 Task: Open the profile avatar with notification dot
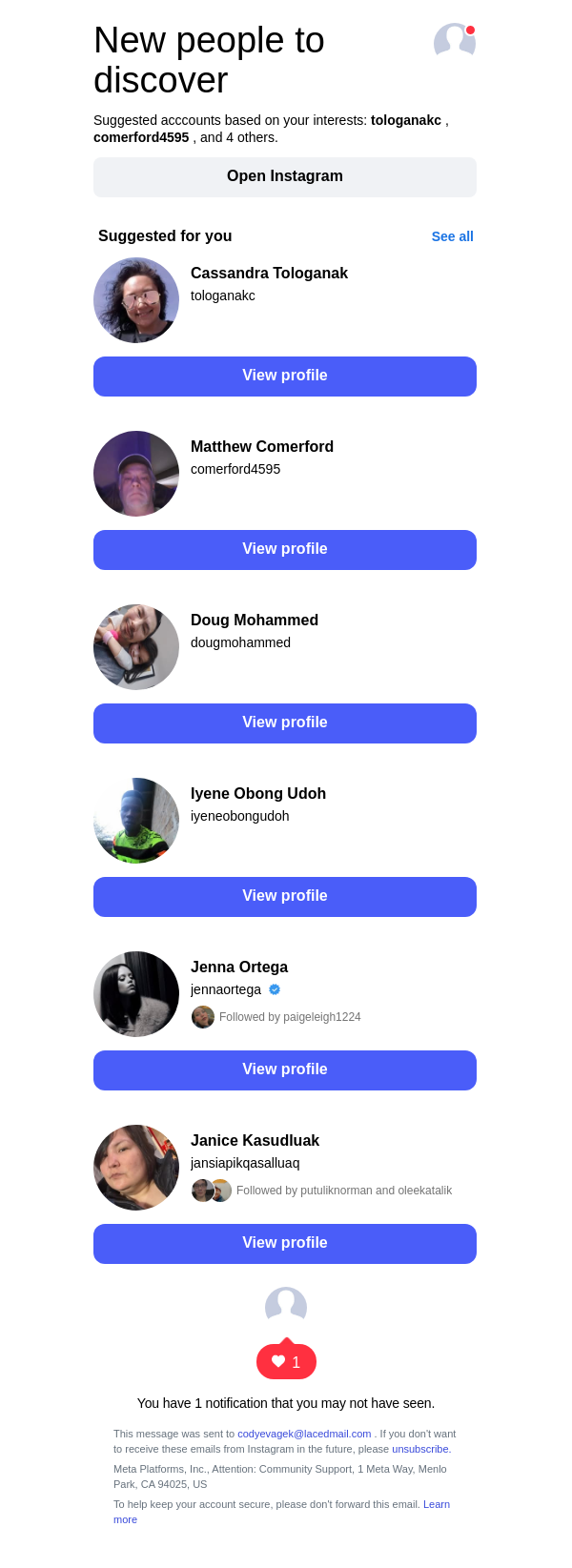pyautogui.click(x=455, y=42)
